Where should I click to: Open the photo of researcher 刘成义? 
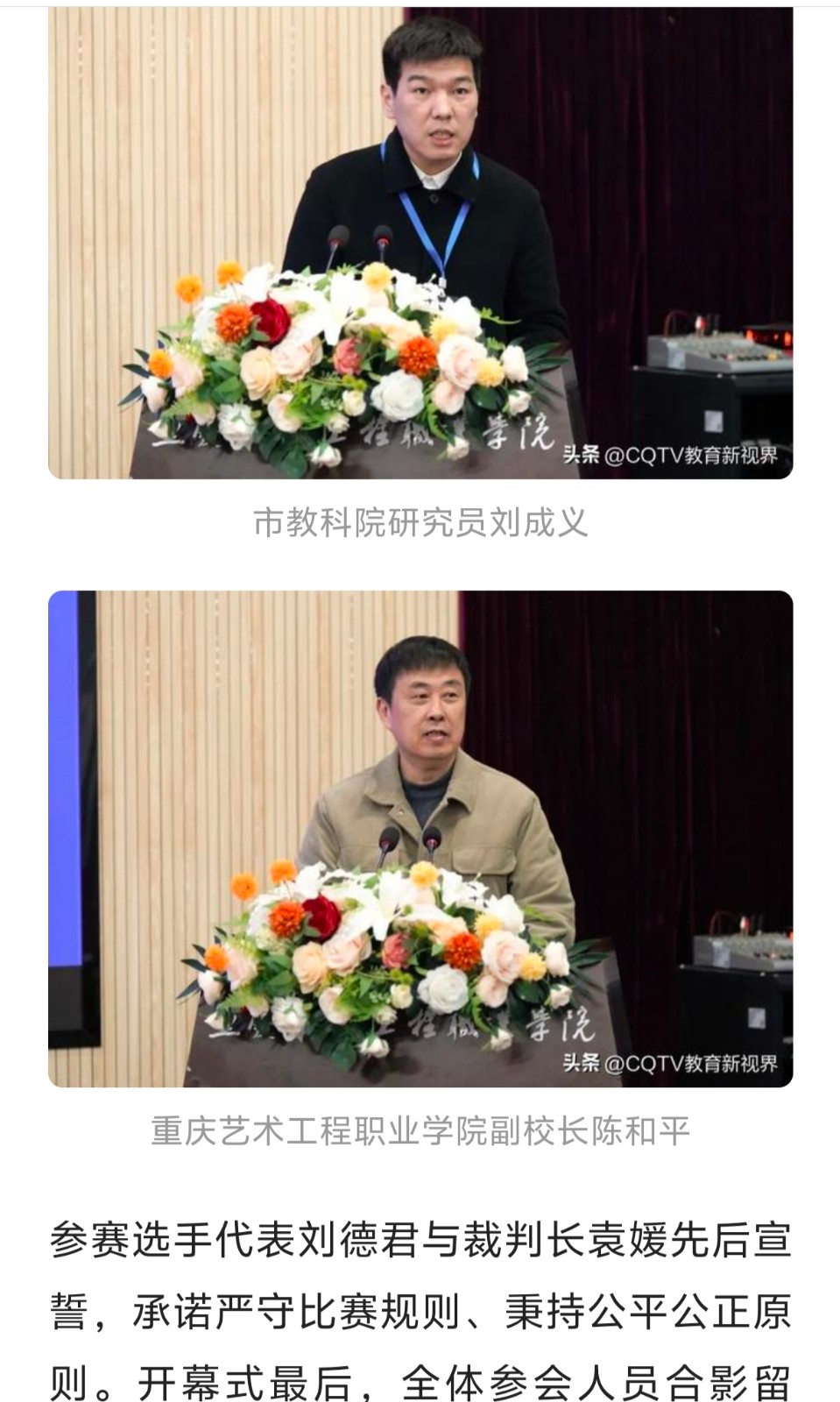[x=420, y=244]
